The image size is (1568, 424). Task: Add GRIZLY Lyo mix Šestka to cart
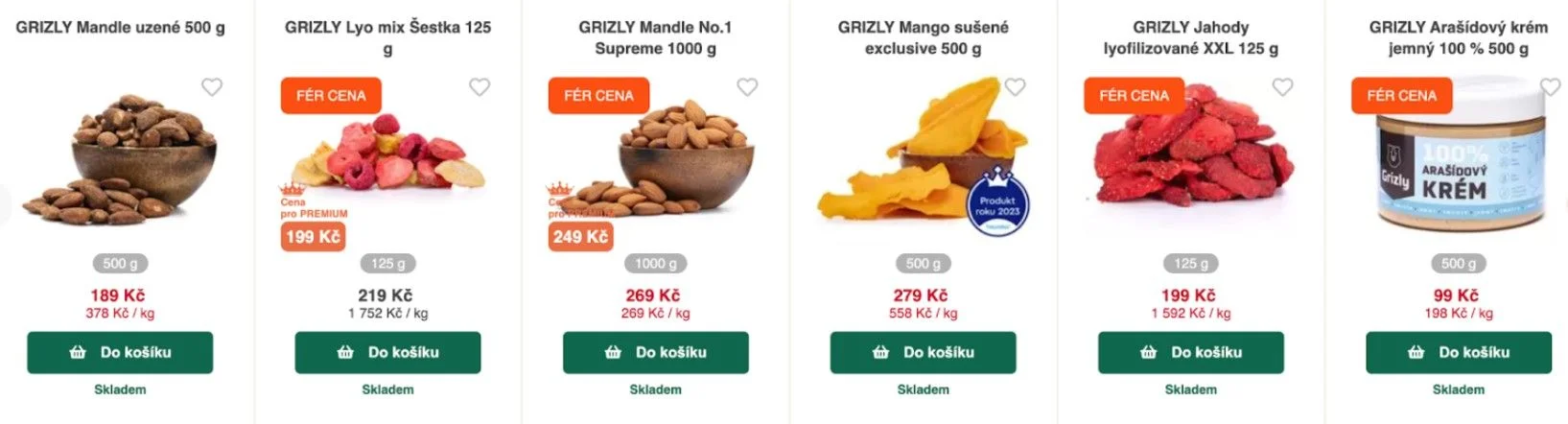point(387,352)
